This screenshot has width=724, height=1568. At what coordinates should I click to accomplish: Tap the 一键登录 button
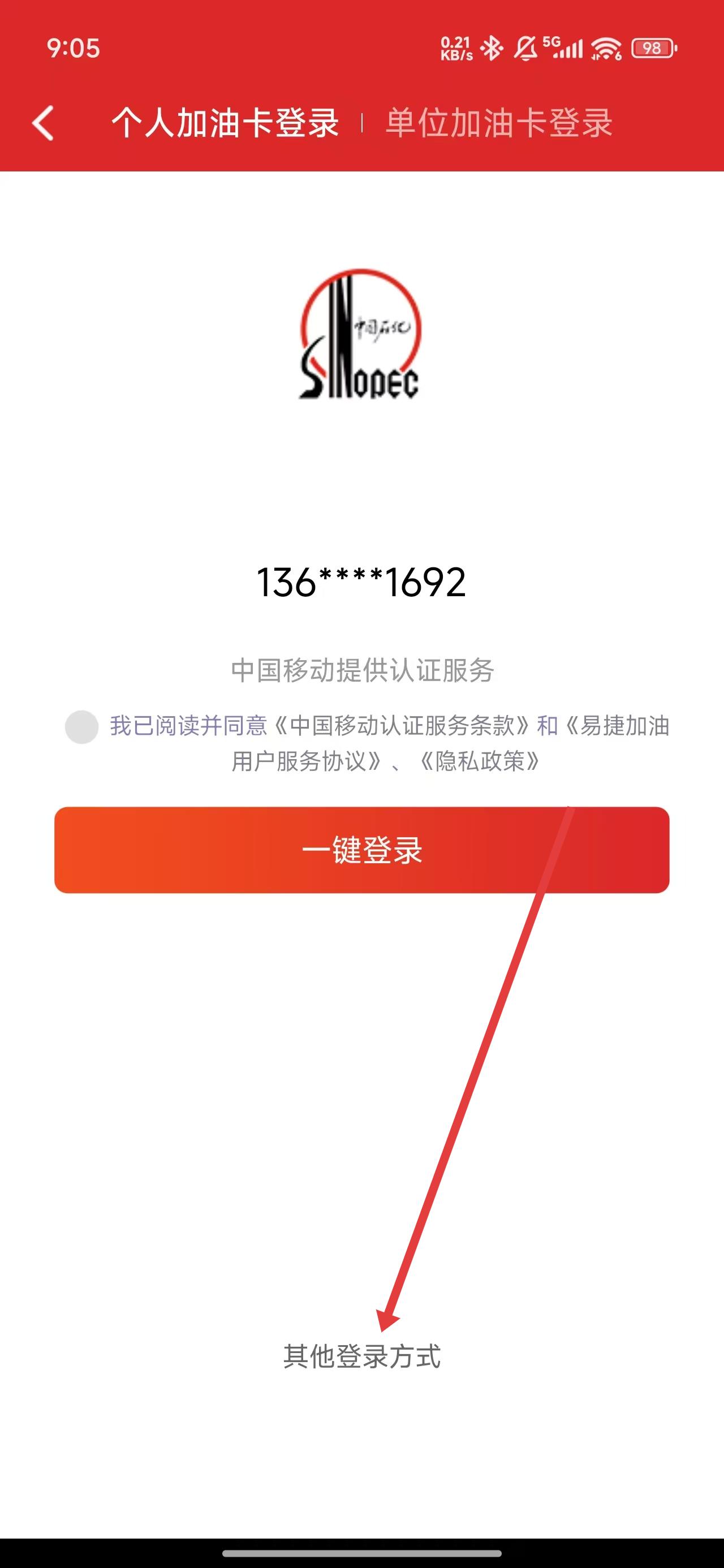point(361,850)
